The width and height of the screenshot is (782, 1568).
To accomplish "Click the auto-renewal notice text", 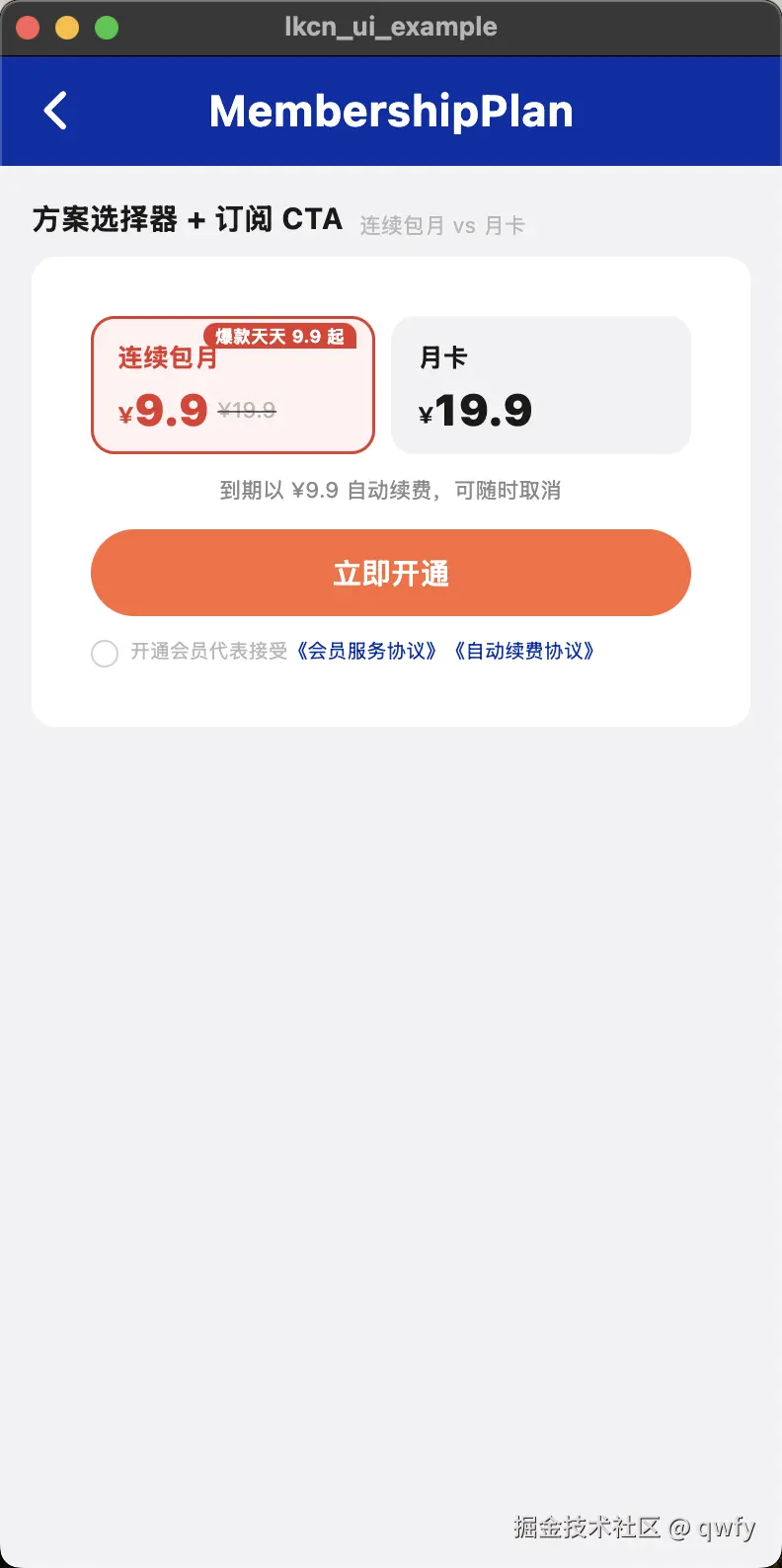I will (391, 491).
